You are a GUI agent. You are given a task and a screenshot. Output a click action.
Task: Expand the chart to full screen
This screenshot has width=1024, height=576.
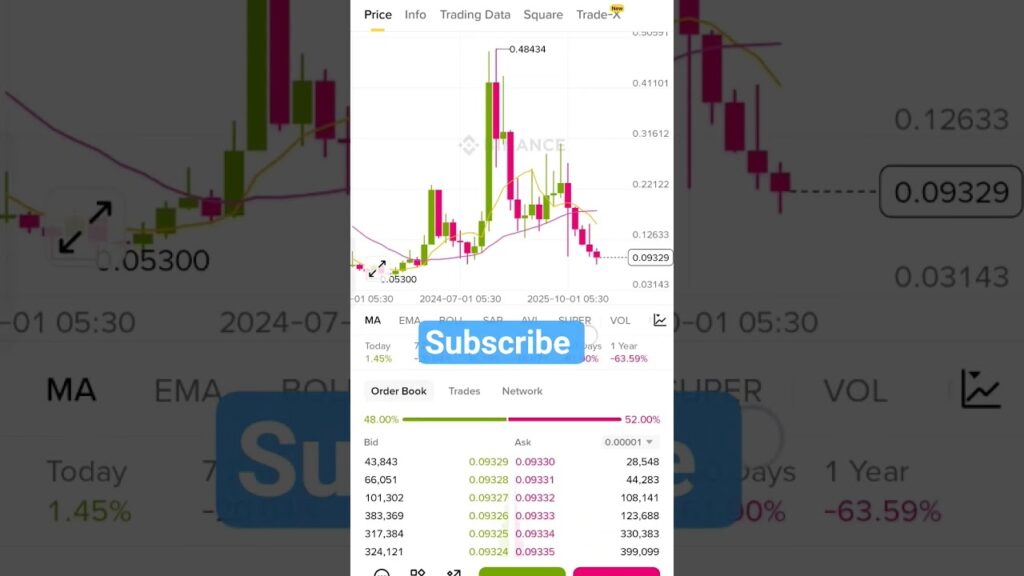pos(377,269)
